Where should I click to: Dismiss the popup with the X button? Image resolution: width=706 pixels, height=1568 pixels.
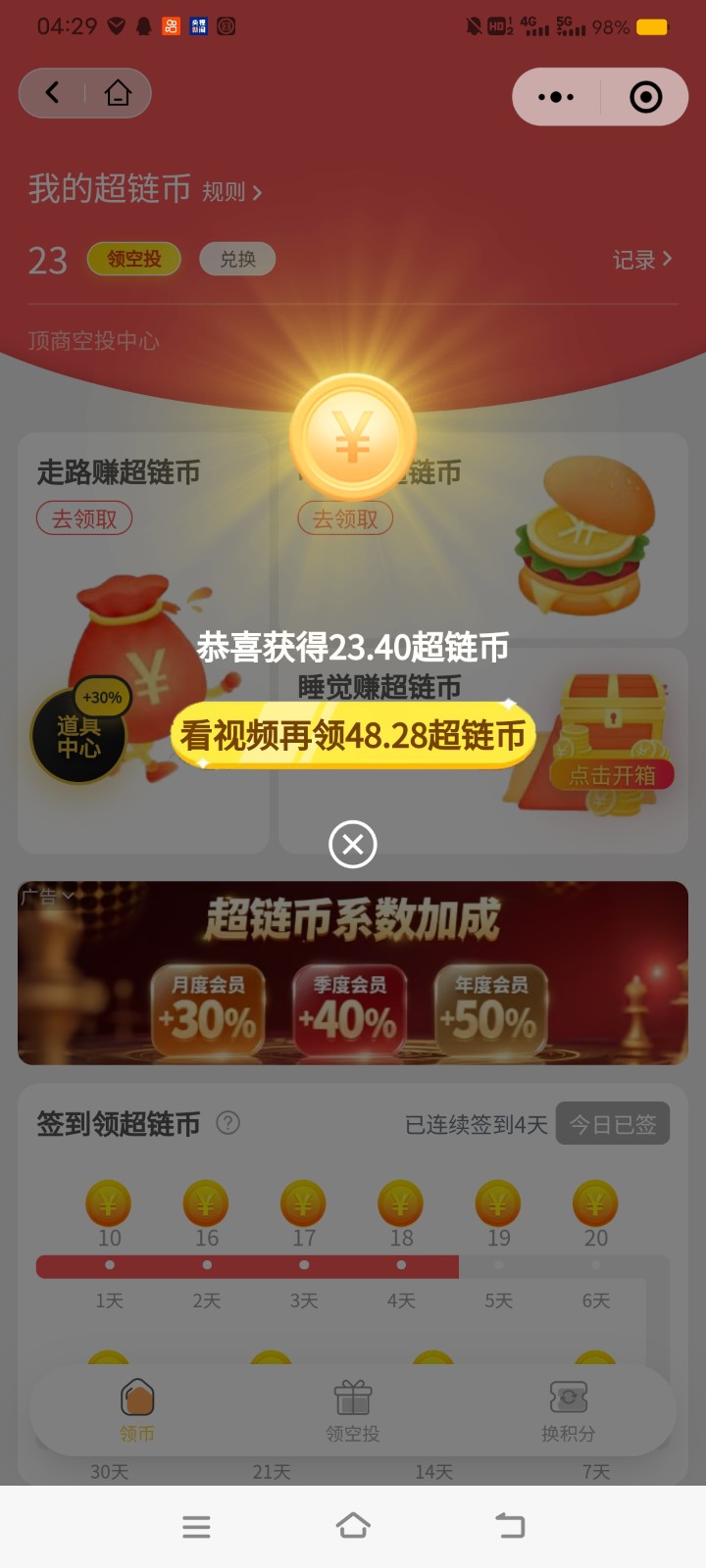(352, 843)
